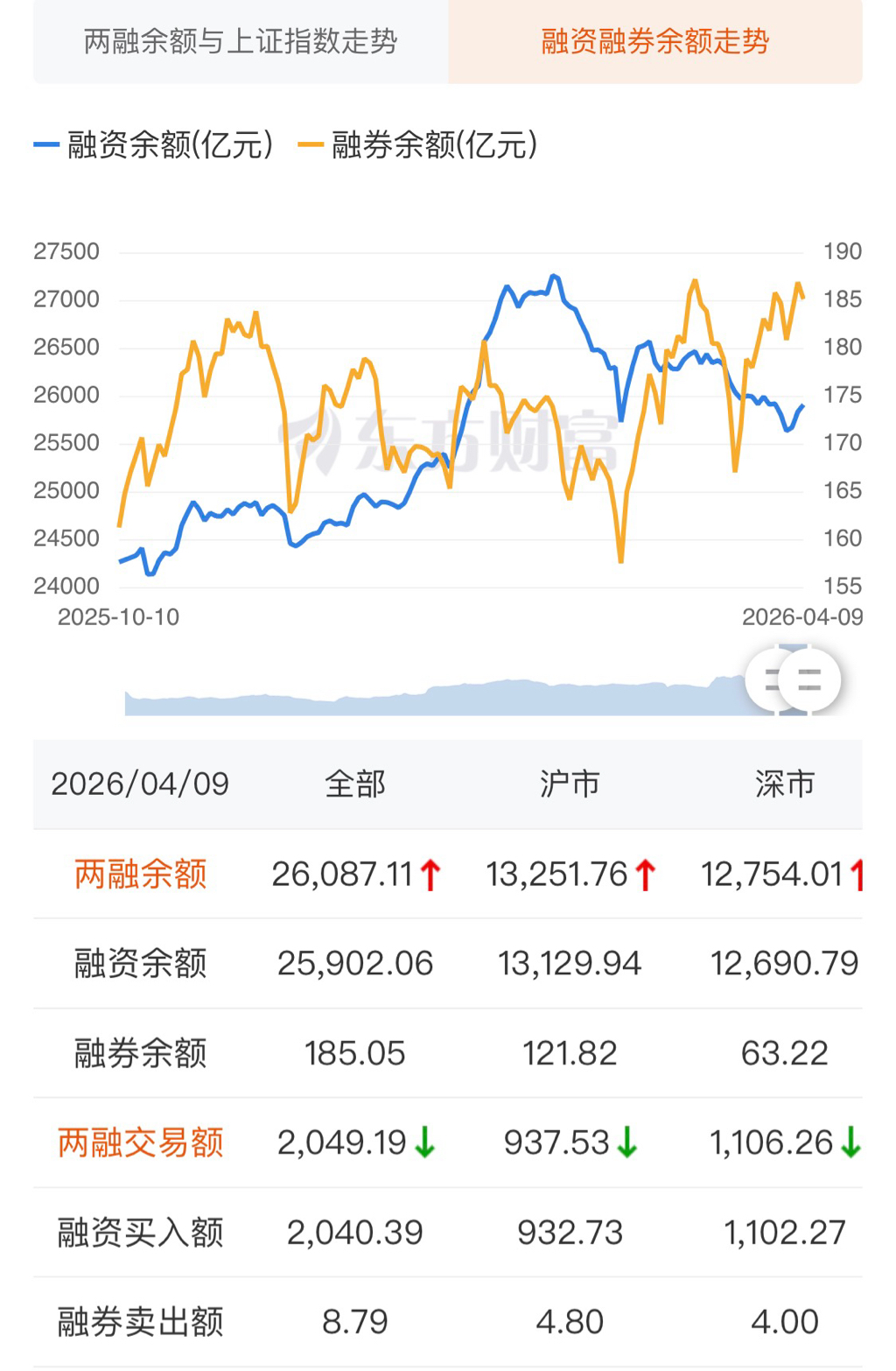
Task: Switch to 两融余额与上证指数走势 tab
Action: click(241, 41)
